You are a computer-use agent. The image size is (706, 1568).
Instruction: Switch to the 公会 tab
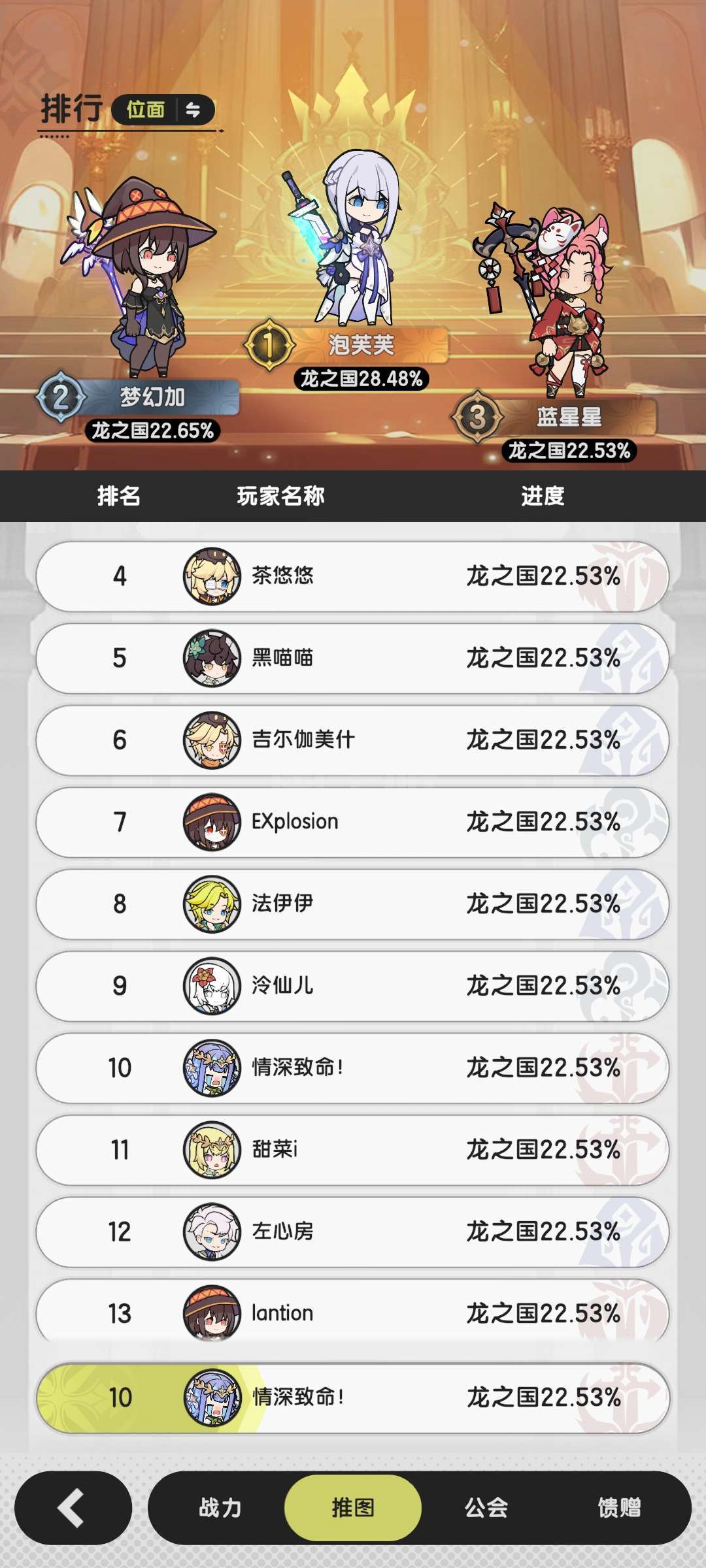coord(486,1508)
